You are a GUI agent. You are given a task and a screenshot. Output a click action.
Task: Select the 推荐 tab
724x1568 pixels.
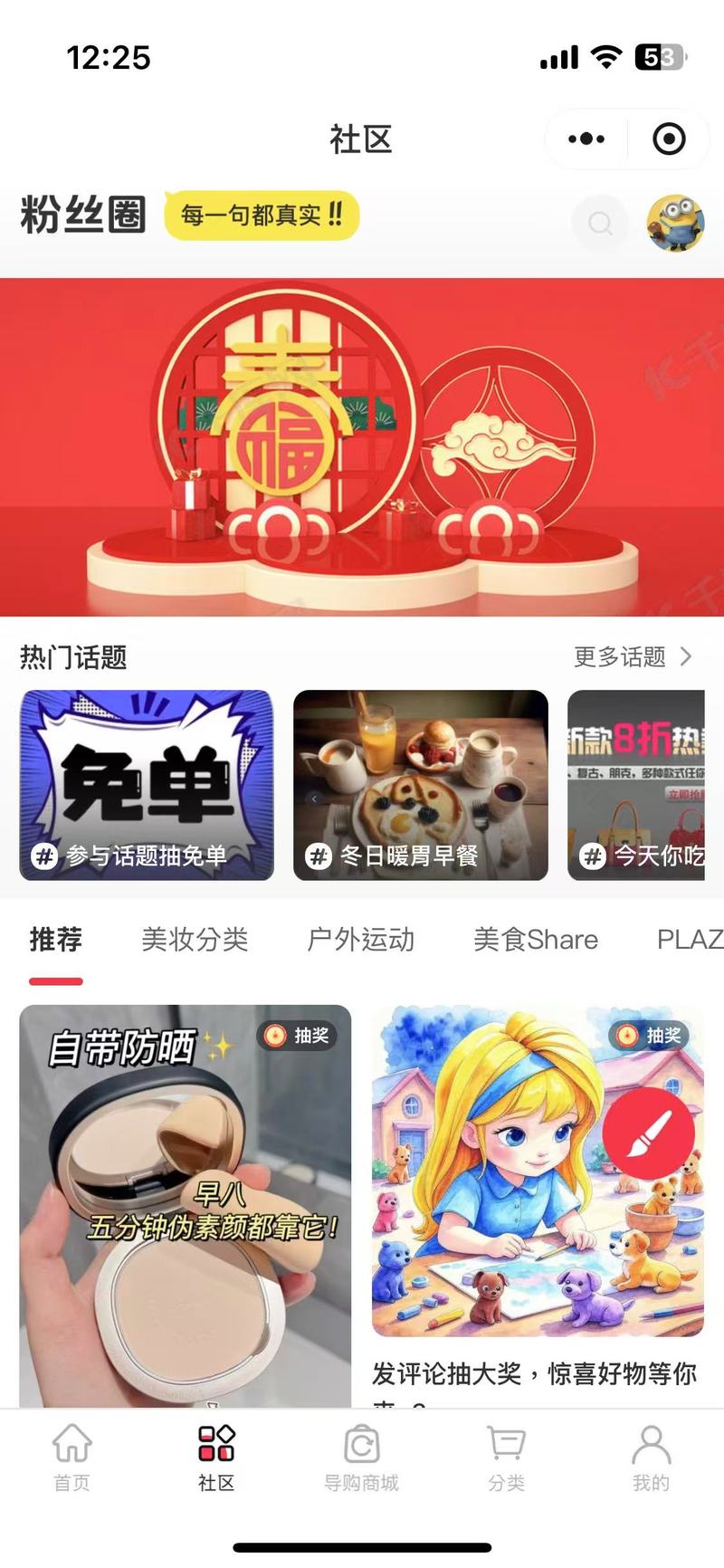tap(56, 940)
